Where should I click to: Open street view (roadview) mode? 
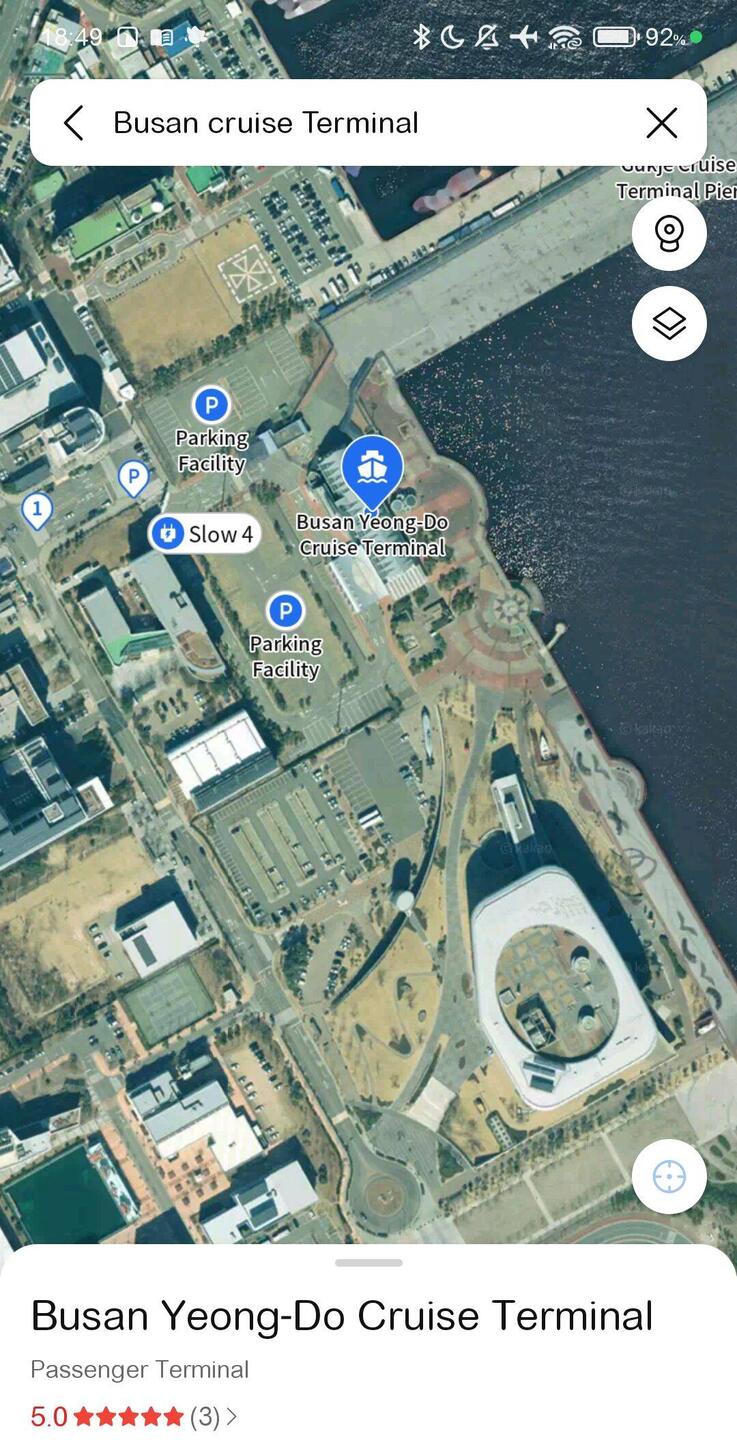coord(669,233)
